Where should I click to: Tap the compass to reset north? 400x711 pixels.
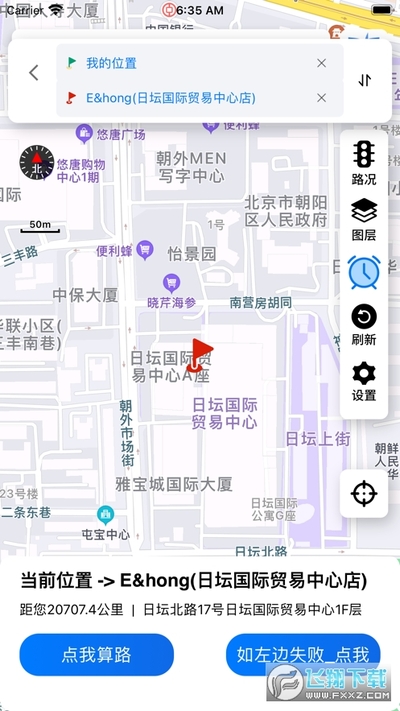tap(37, 162)
